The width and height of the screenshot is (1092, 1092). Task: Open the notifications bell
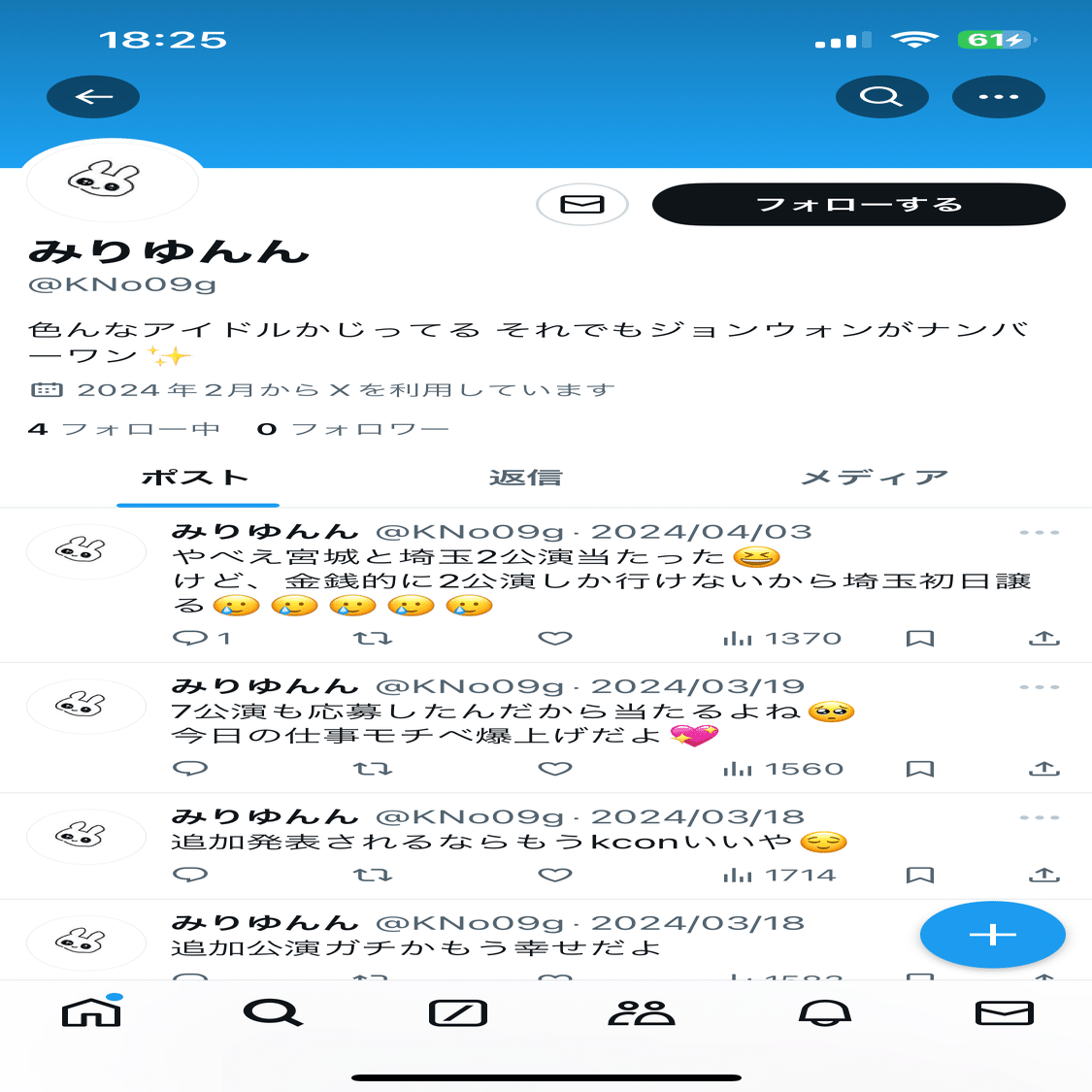[824, 1013]
